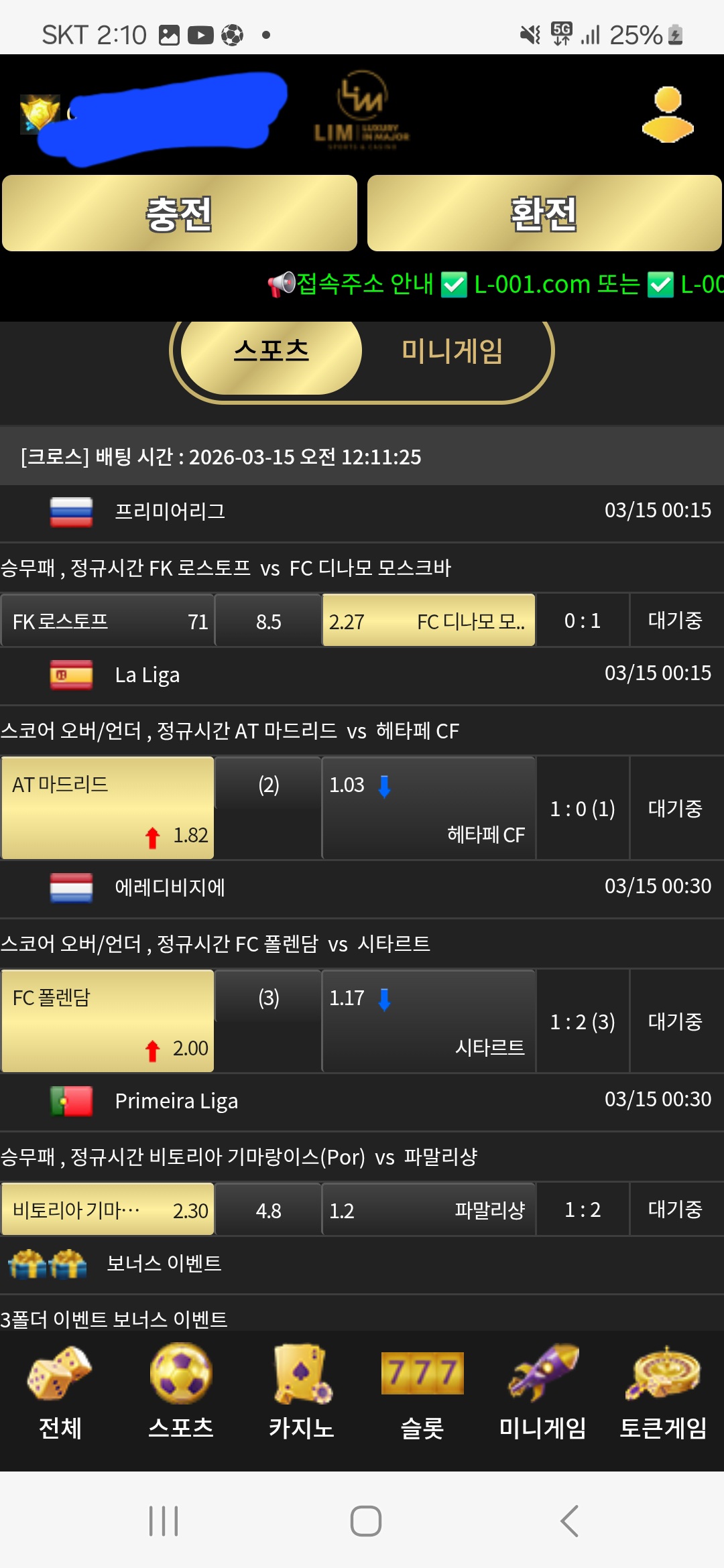The width and height of the screenshot is (724, 1568).
Task: Toggle the FC 폴렌담 2.00 over selection
Action: tap(107, 1021)
